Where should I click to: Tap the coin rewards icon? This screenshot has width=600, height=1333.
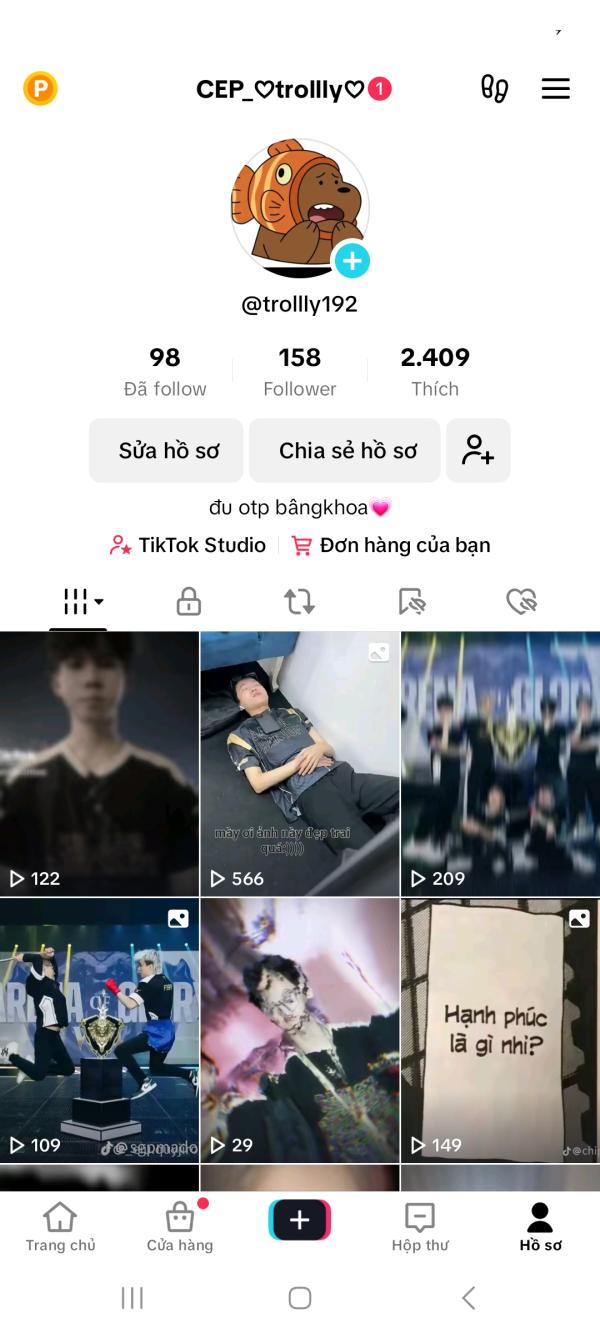(41, 89)
